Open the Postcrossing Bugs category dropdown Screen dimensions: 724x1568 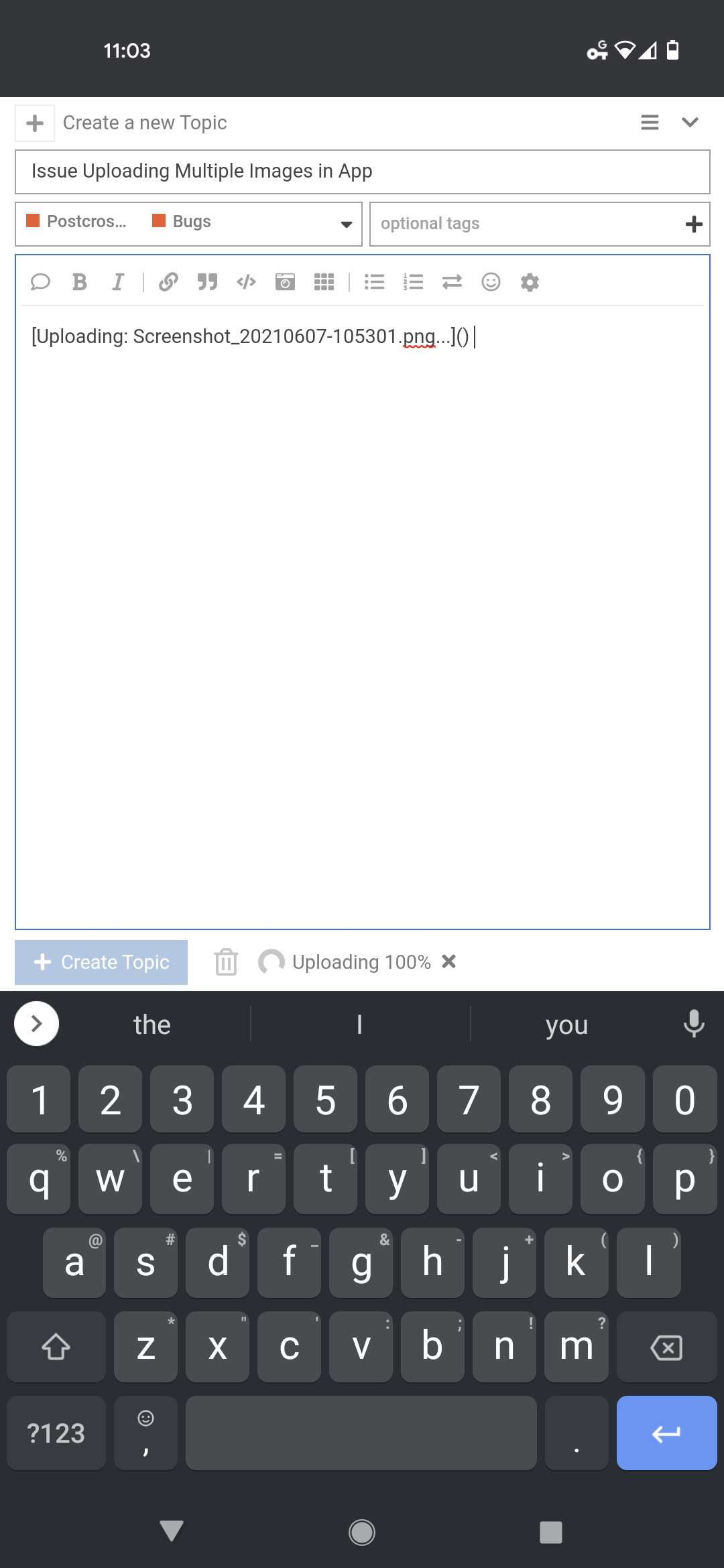point(188,224)
